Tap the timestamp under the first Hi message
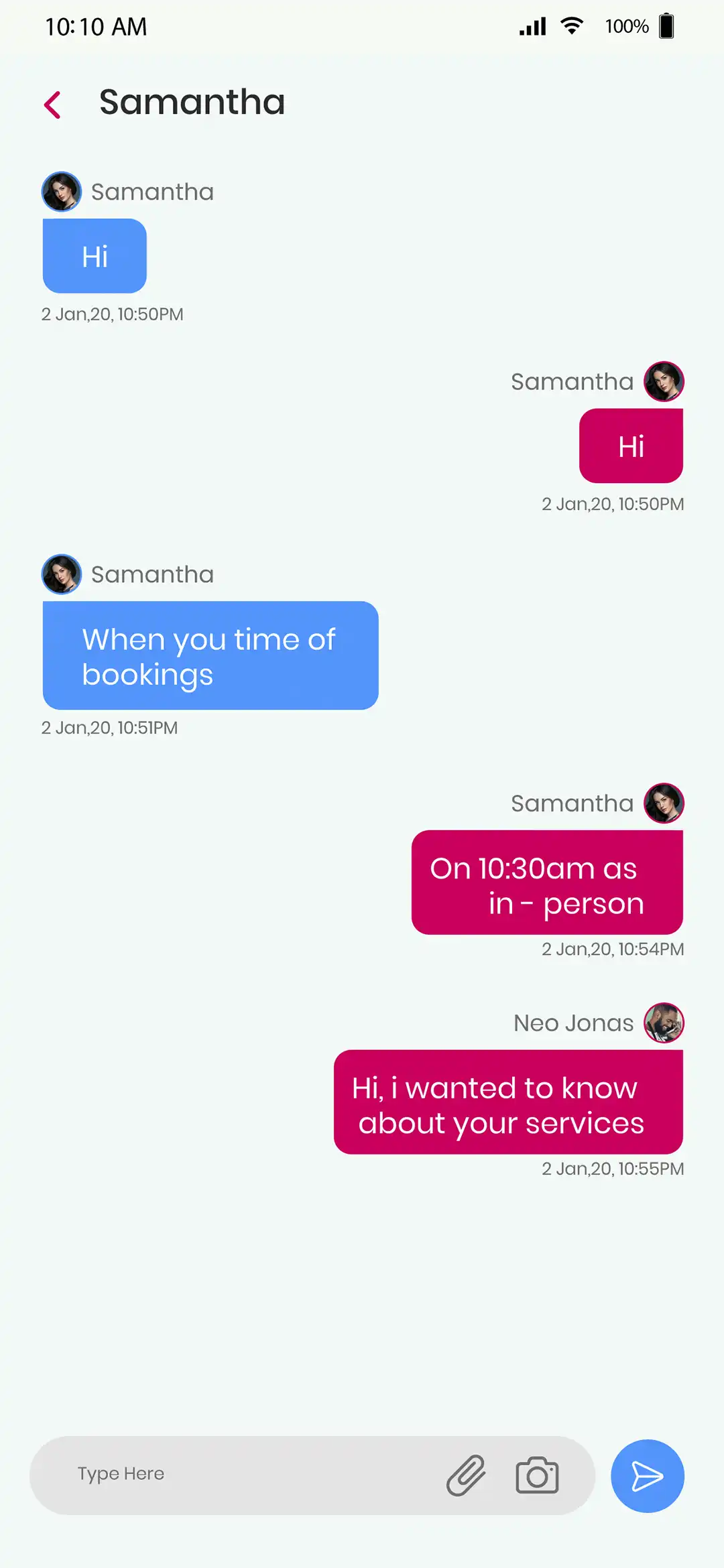The height and width of the screenshot is (1568, 724). [113, 314]
